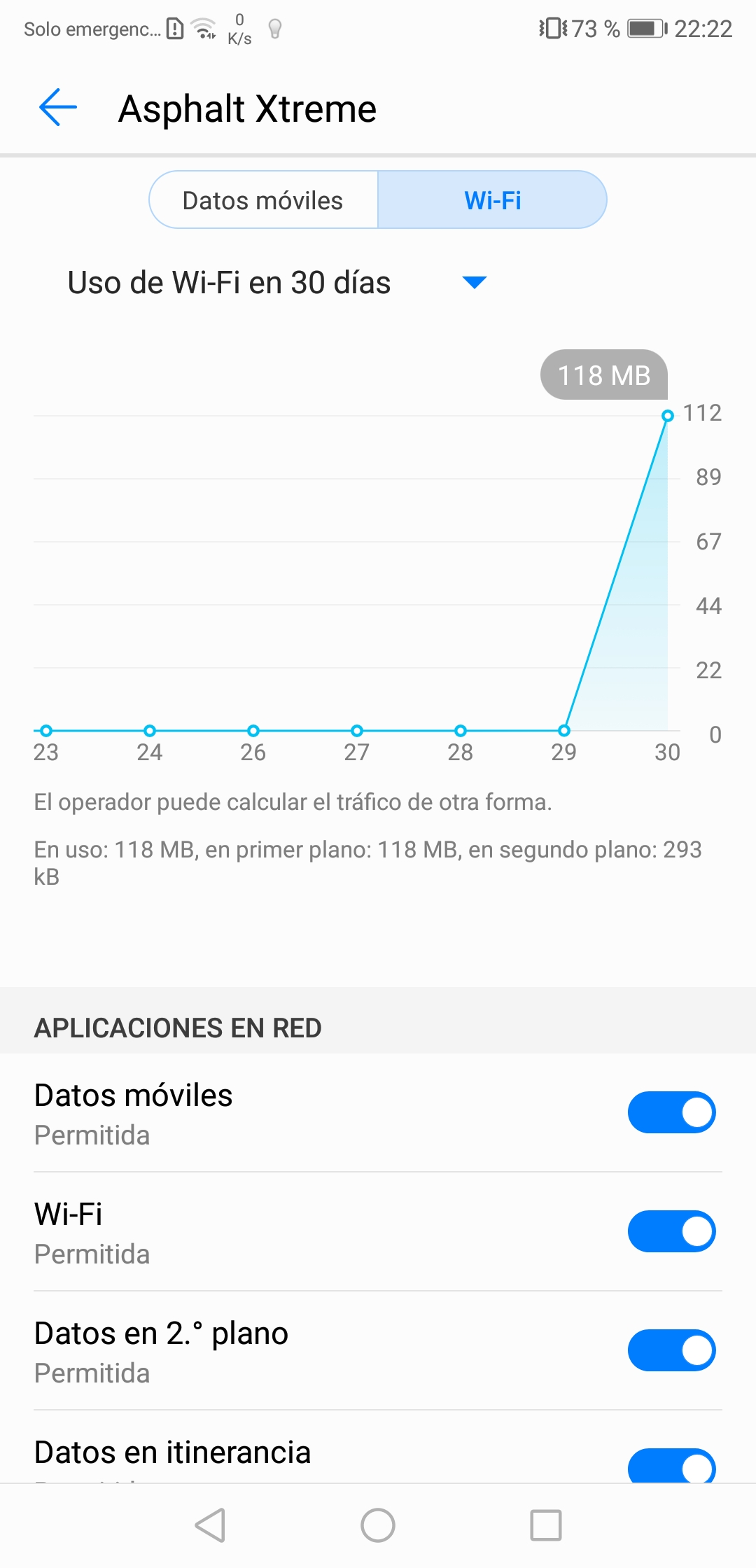Image resolution: width=756 pixels, height=1568 pixels.
Task: Turn off Datos en 2.° plano
Action: pos(671,1350)
